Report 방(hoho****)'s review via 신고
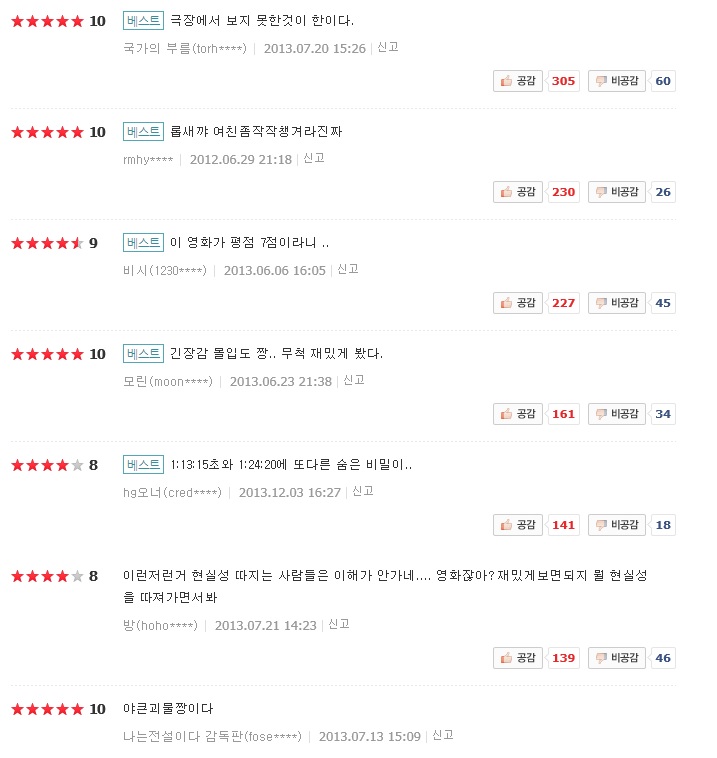The width and height of the screenshot is (717, 758). pos(338,624)
